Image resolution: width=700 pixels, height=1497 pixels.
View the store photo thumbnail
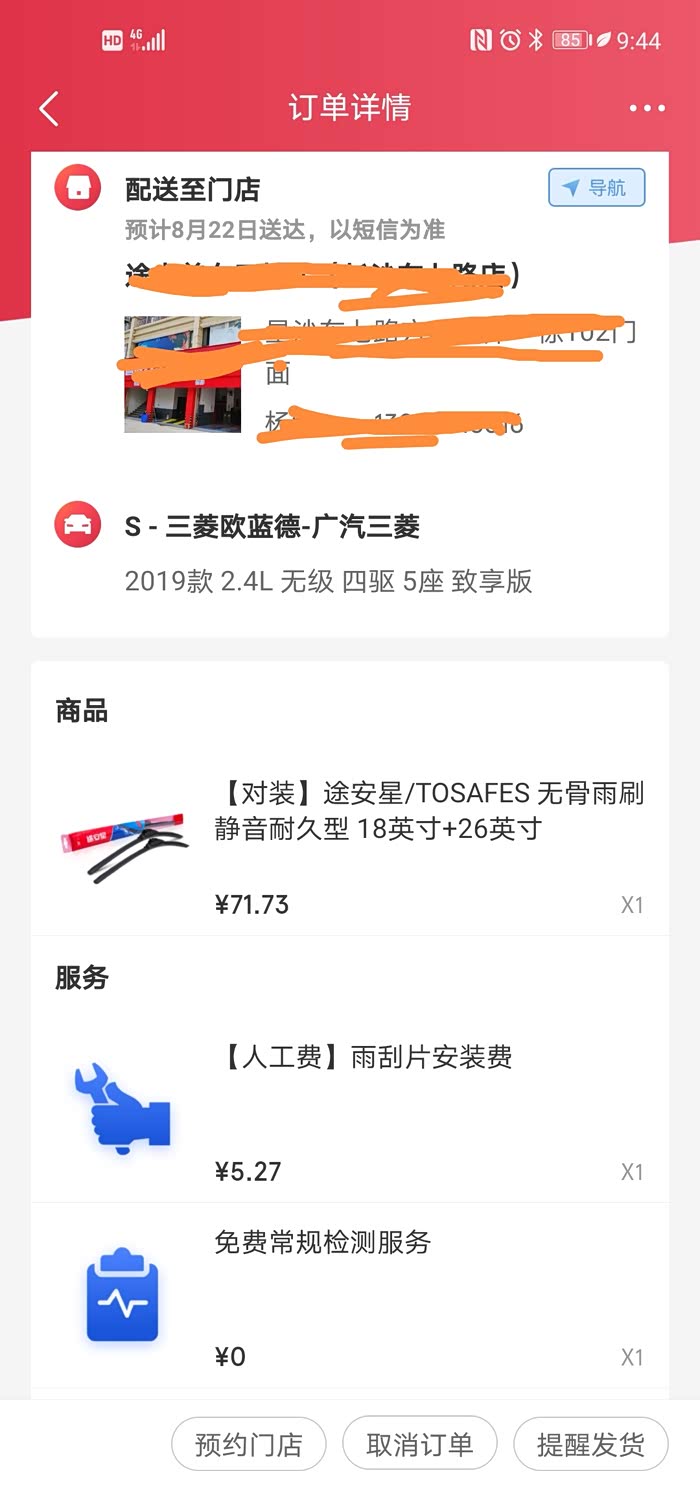coord(182,375)
